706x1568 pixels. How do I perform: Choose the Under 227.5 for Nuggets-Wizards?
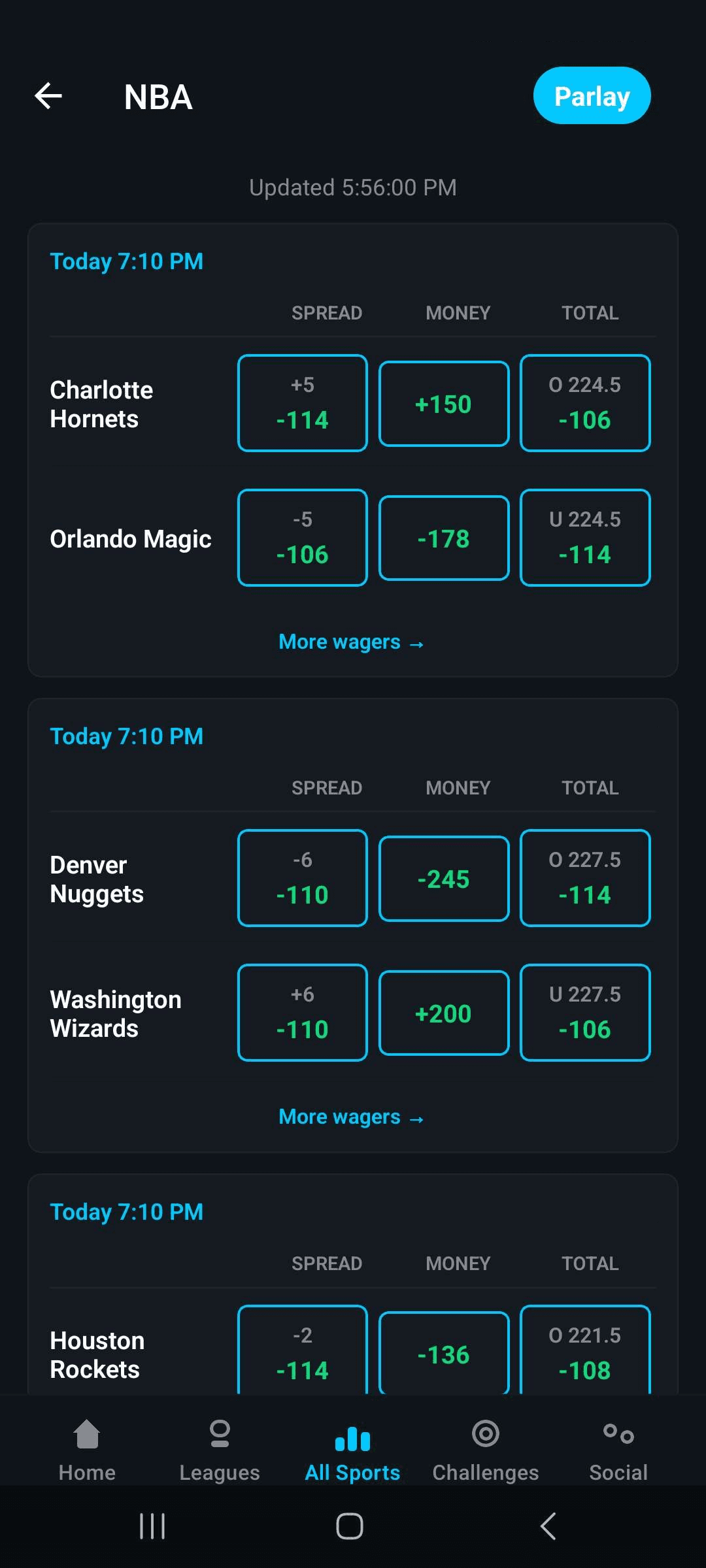pyautogui.click(x=584, y=1012)
